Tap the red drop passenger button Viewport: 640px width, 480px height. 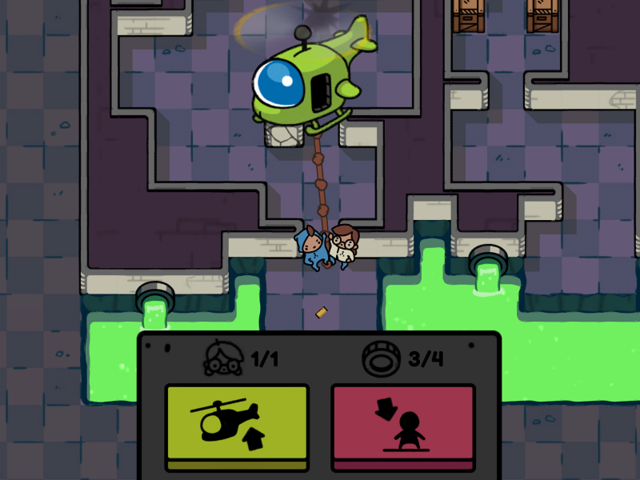coord(403,424)
